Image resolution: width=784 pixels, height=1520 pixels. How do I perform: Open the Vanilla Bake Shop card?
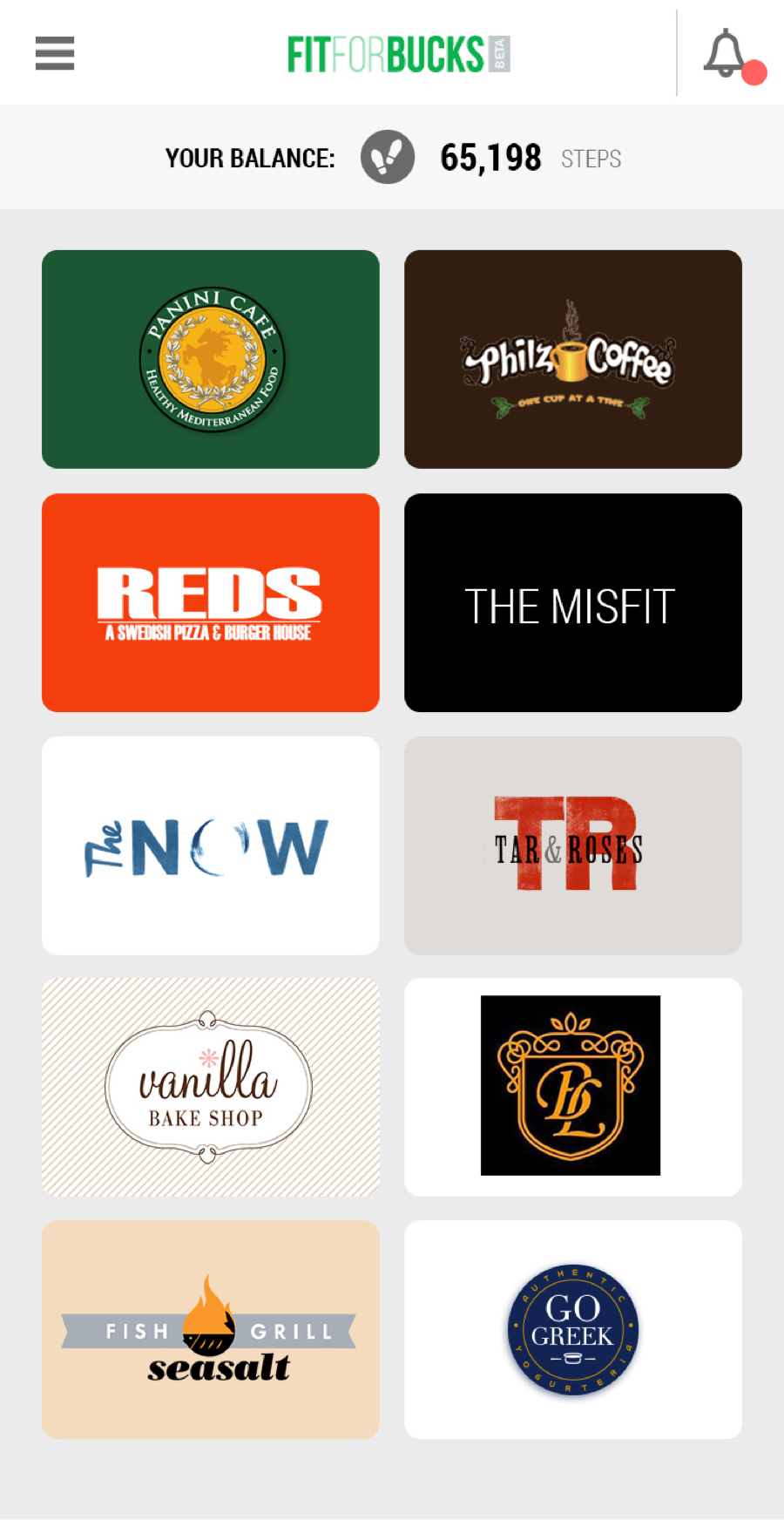coord(211,1087)
